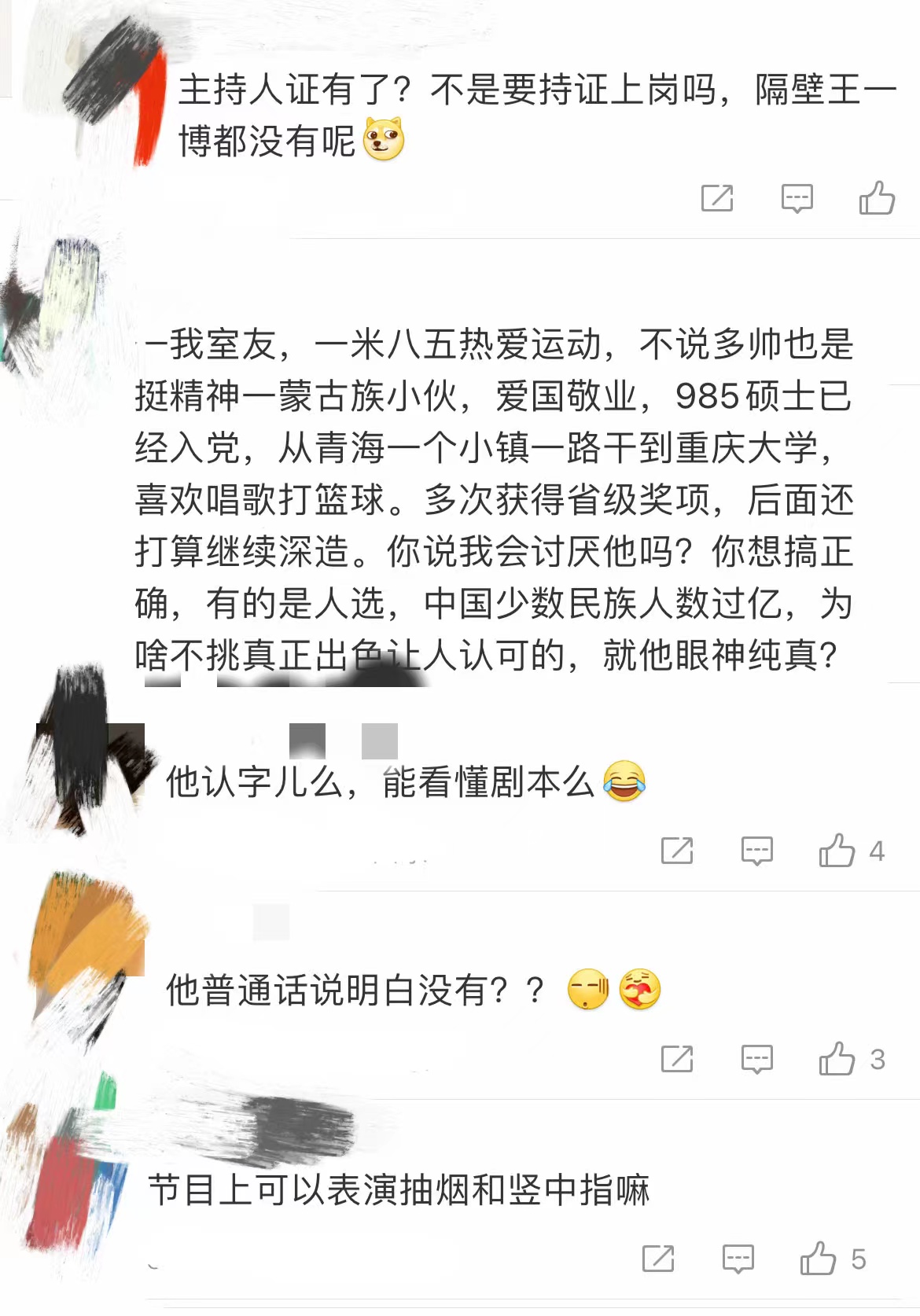This screenshot has height=1316, width=920.
Task: Open replies via comment icon on first comment
Action: (795, 198)
